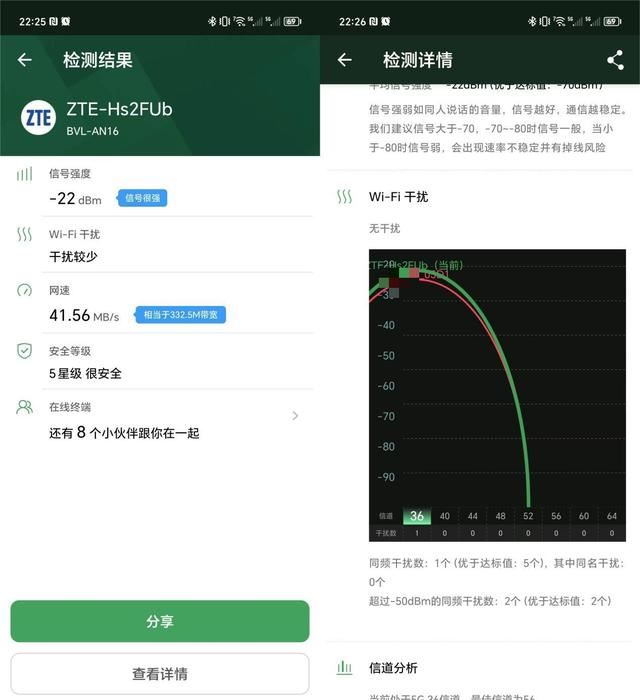Tap the green 分享 button

(x=160, y=621)
